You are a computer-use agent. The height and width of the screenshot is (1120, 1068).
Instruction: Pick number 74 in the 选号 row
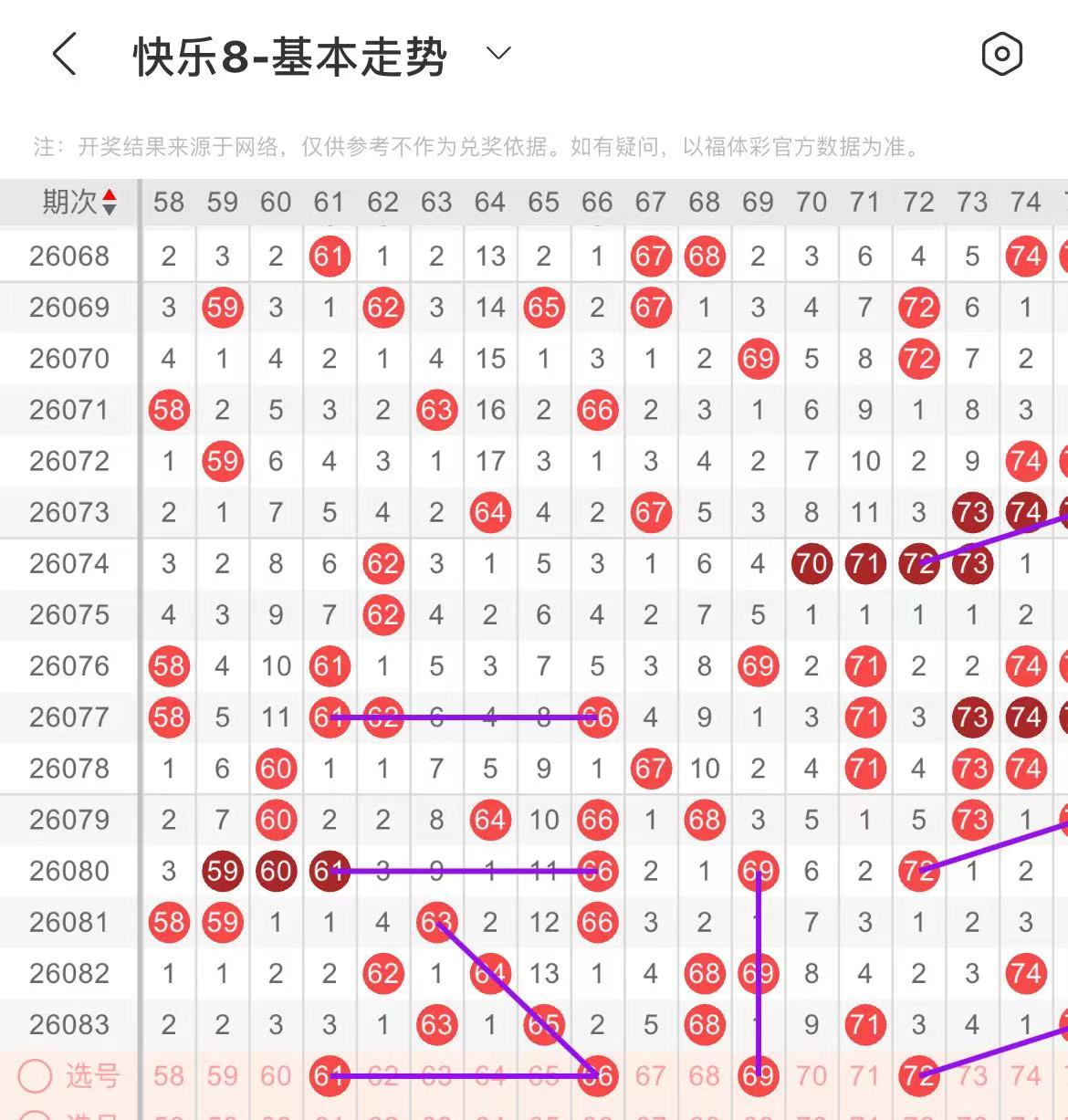[x=1025, y=1076]
